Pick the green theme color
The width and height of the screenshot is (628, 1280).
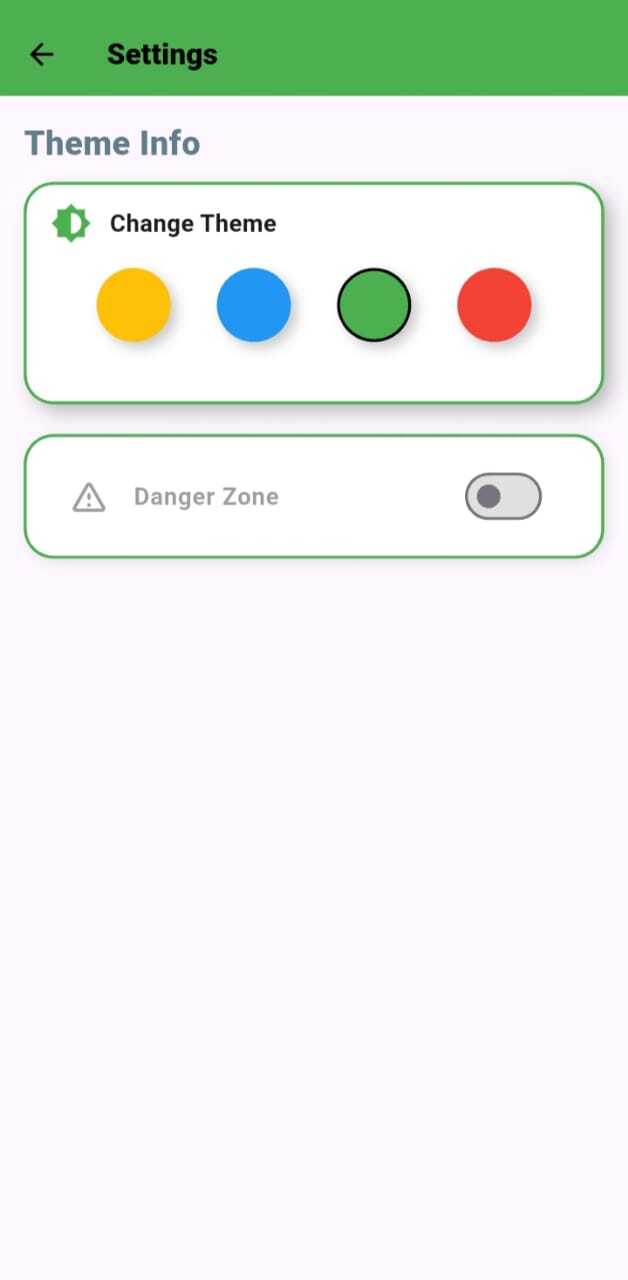[374, 305]
